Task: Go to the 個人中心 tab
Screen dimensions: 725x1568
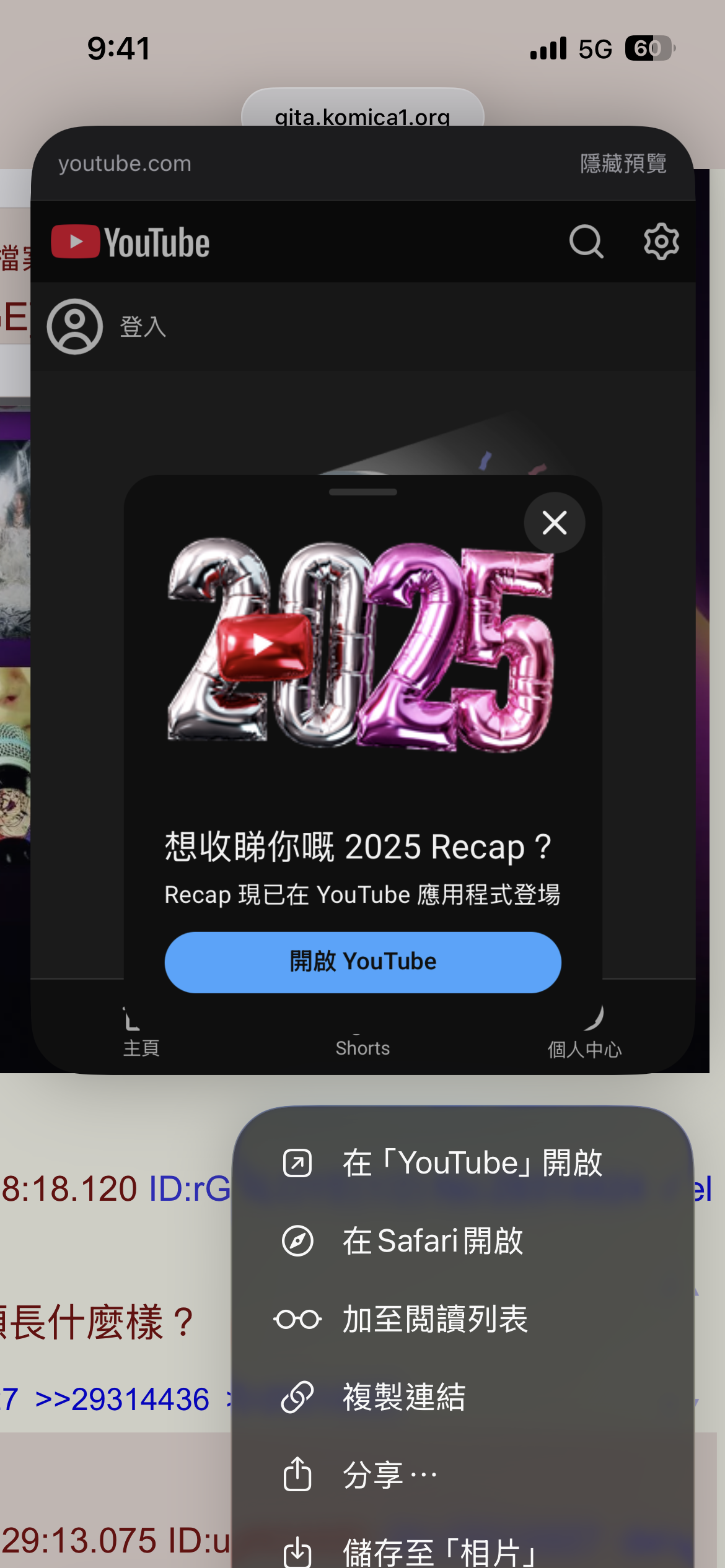Action: tap(584, 1037)
